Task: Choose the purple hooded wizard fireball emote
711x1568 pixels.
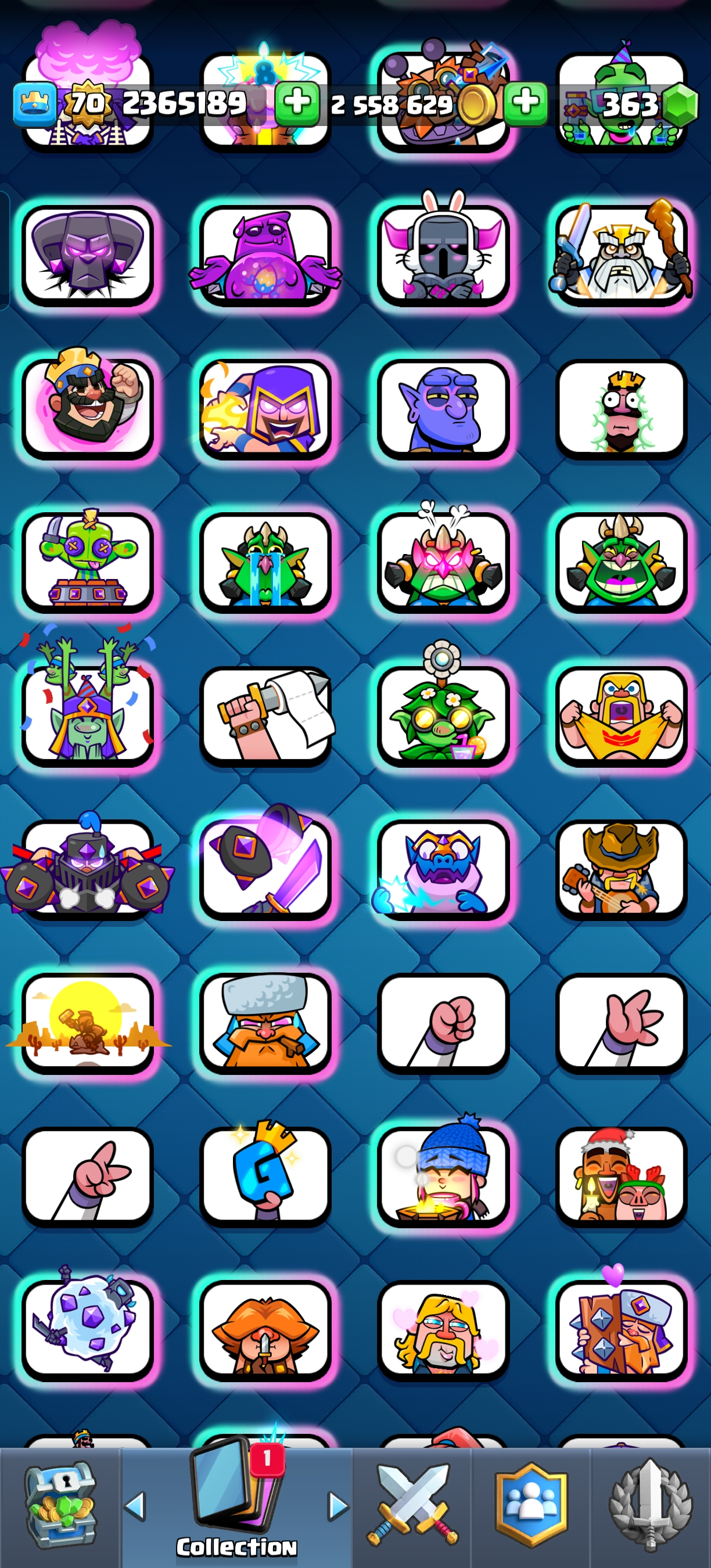Action: (265, 408)
